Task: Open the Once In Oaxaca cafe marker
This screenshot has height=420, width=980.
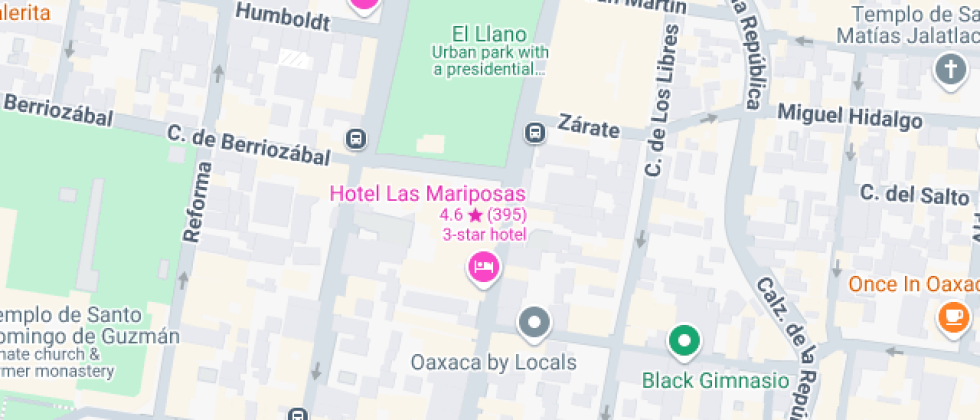Action: 952,317
